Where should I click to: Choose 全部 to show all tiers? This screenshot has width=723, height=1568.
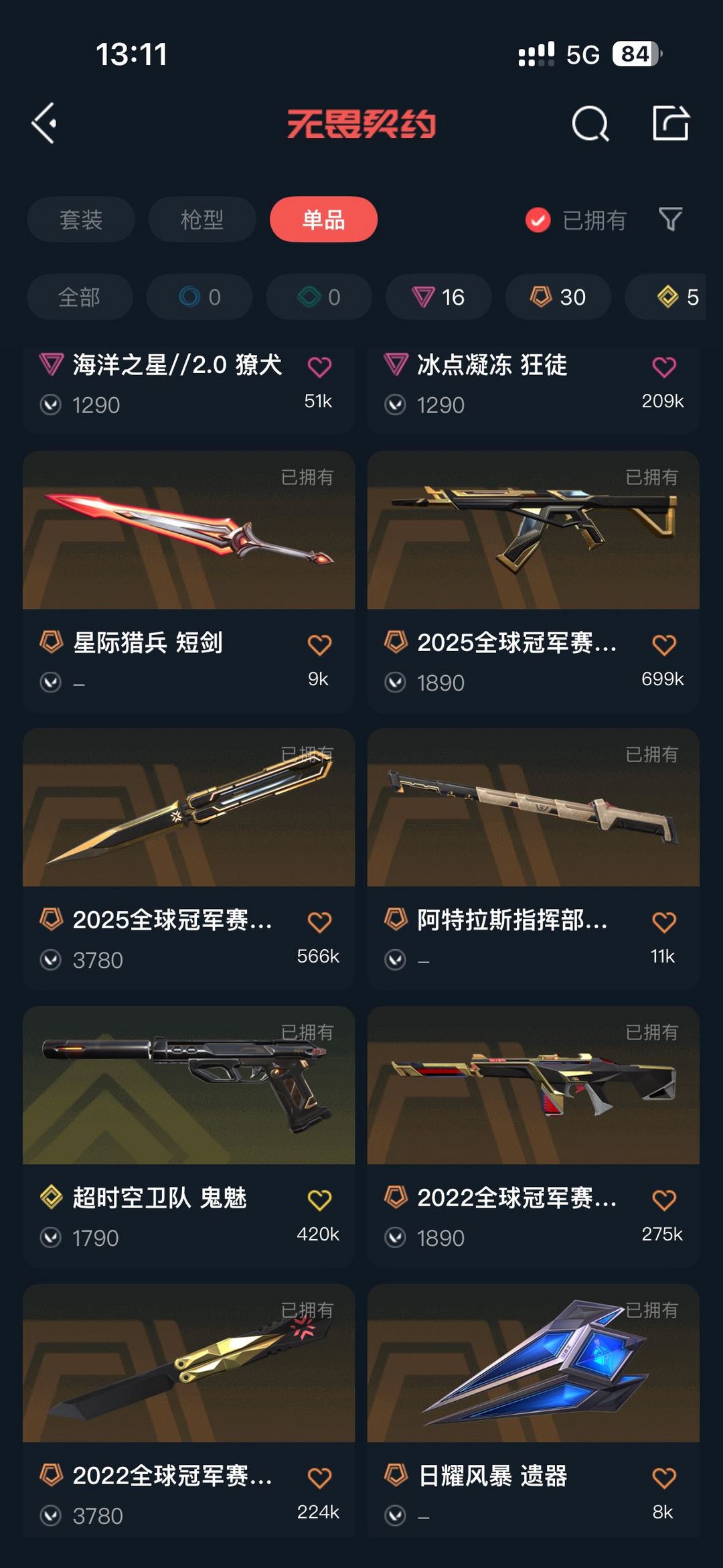pos(80,297)
